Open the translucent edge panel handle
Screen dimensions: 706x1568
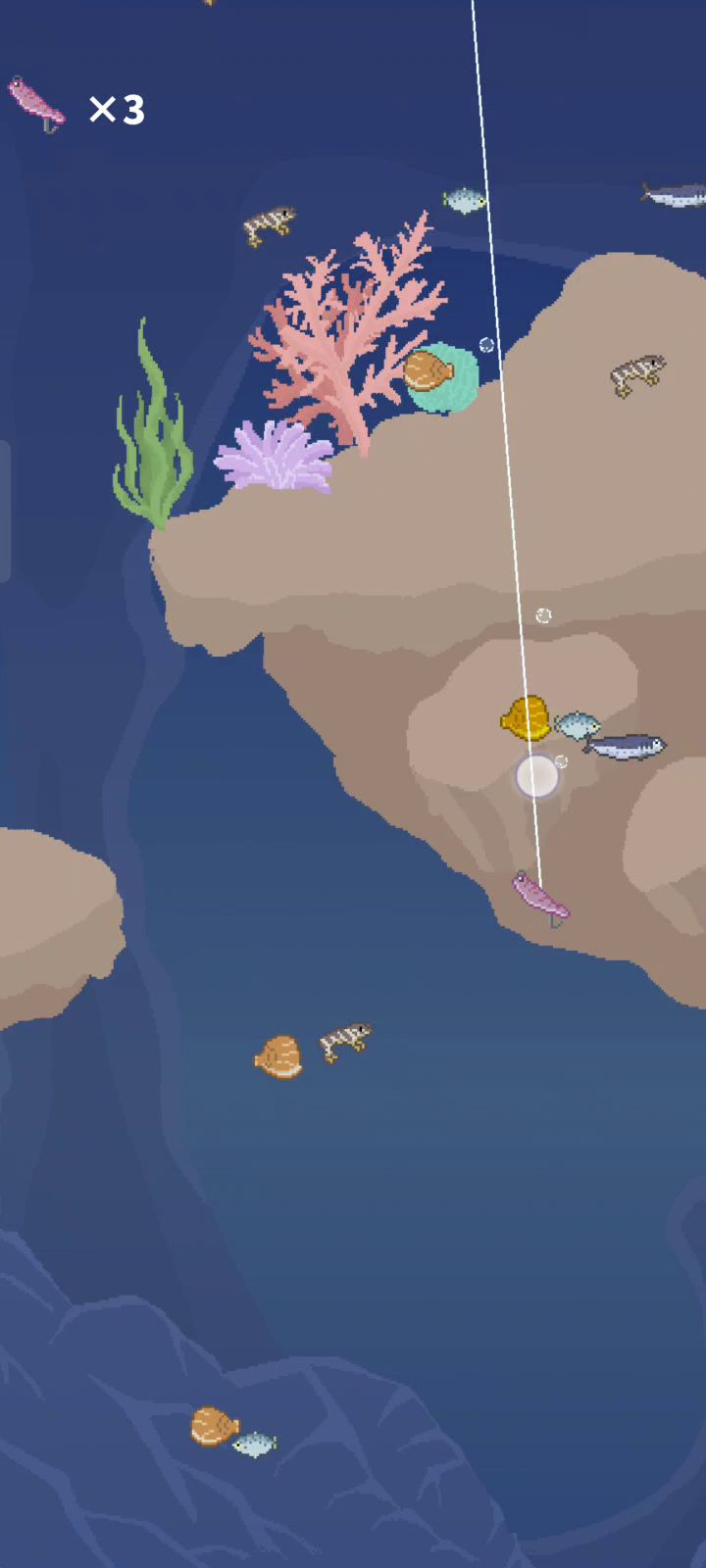click(x=5, y=511)
